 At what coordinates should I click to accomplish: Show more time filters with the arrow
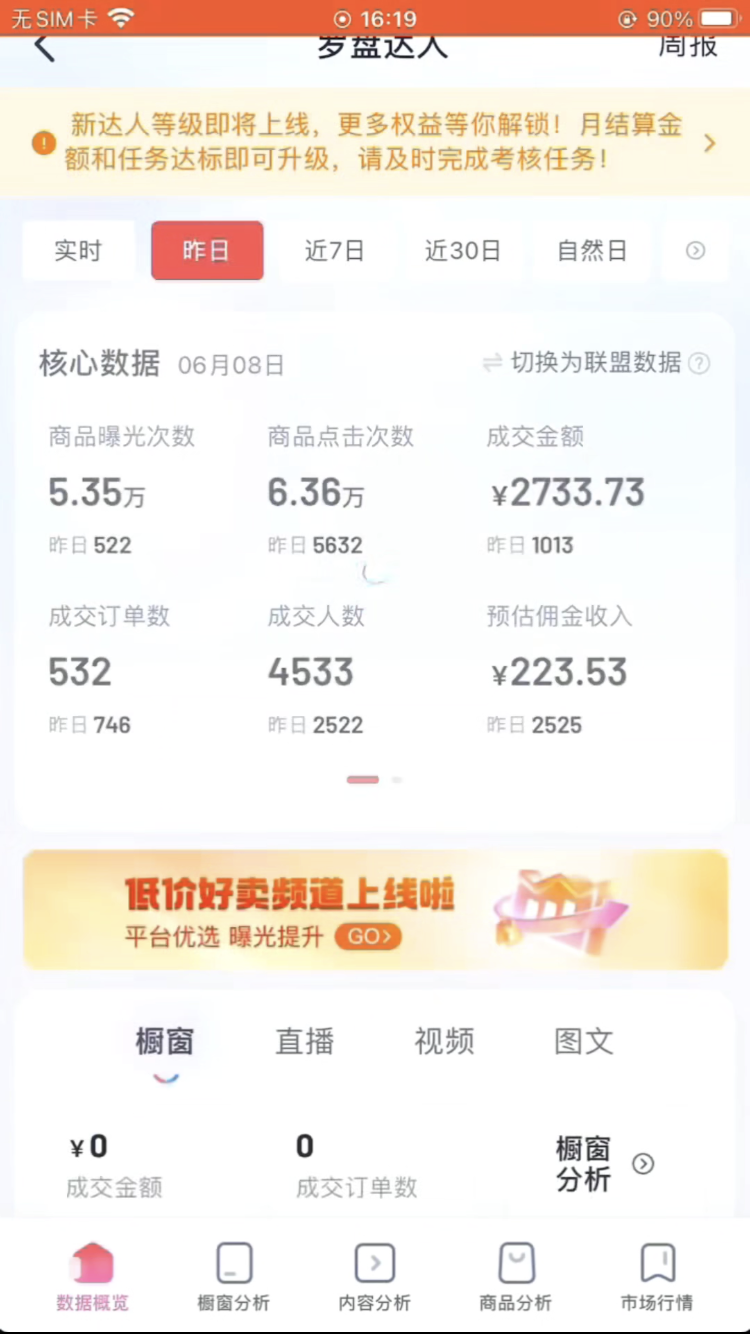(x=695, y=251)
